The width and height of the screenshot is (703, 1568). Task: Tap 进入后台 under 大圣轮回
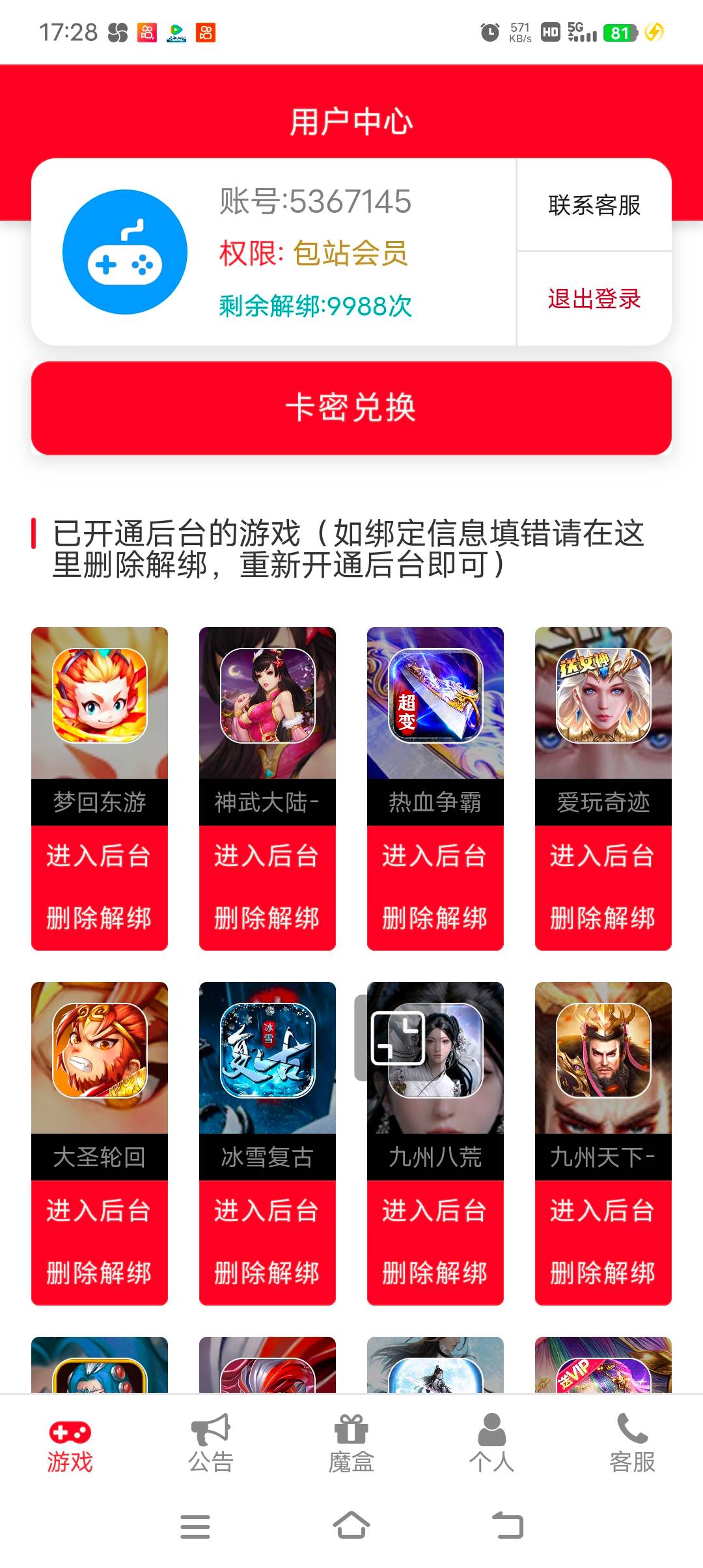(x=99, y=1211)
